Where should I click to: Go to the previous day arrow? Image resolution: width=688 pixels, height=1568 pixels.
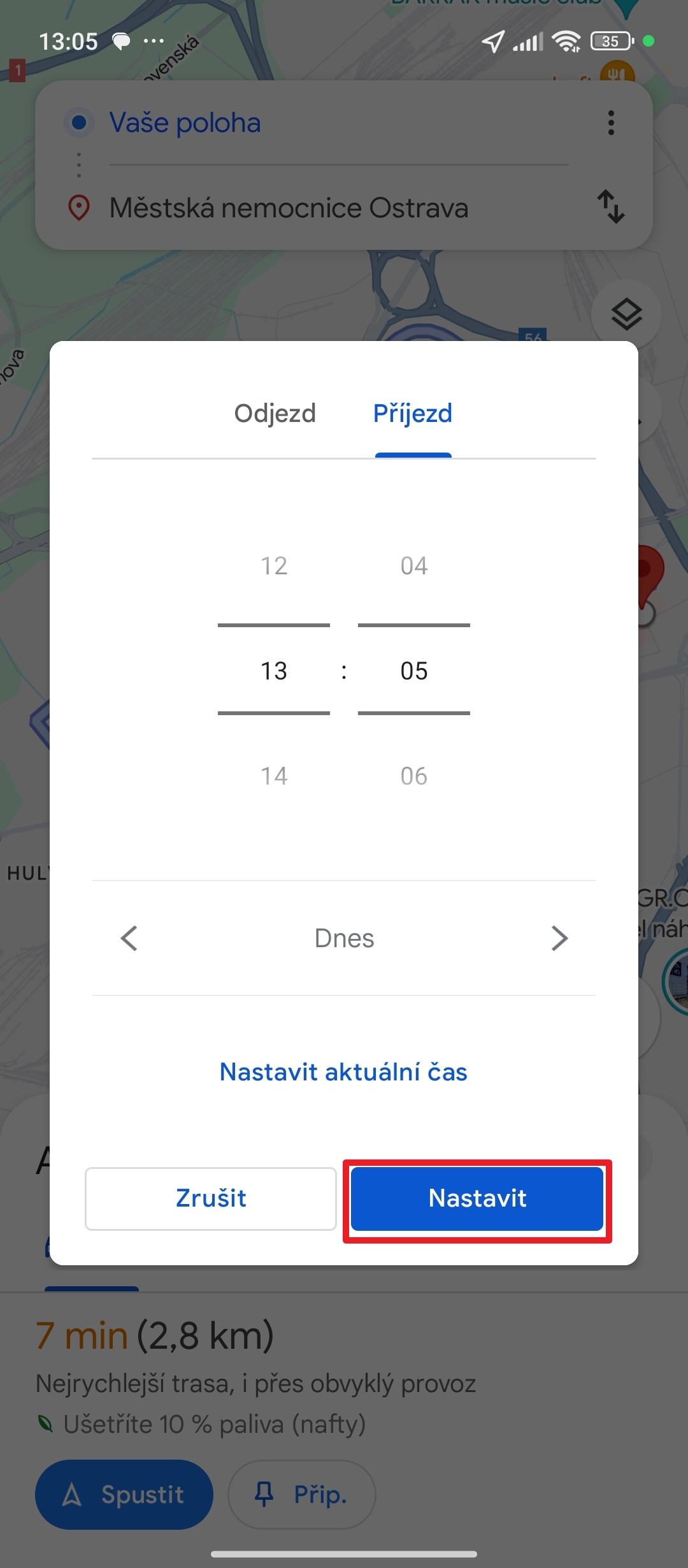pos(129,938)
